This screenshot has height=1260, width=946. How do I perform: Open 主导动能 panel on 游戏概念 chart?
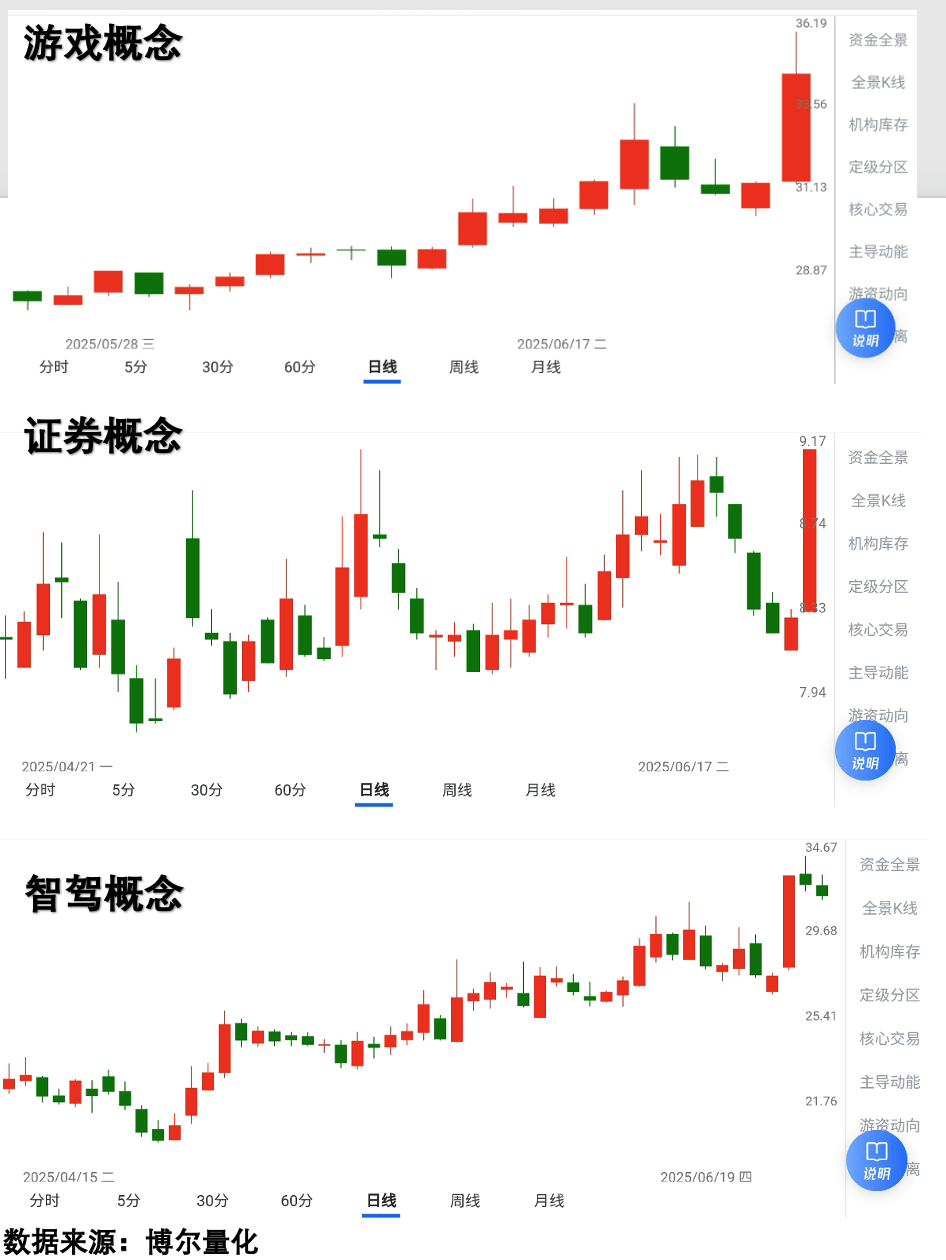point(877,251)
